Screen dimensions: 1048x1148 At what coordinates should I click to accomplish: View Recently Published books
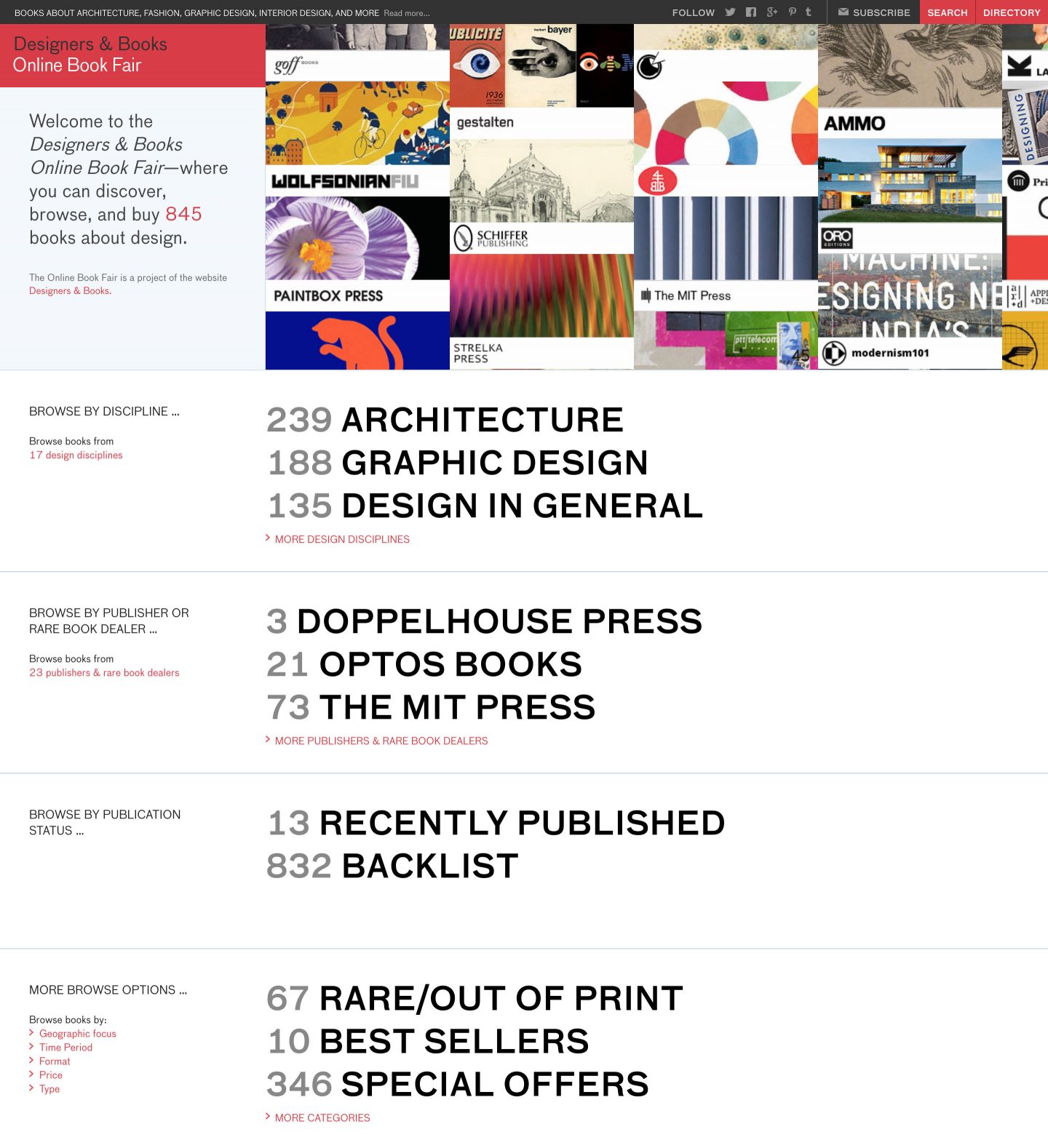496,824
